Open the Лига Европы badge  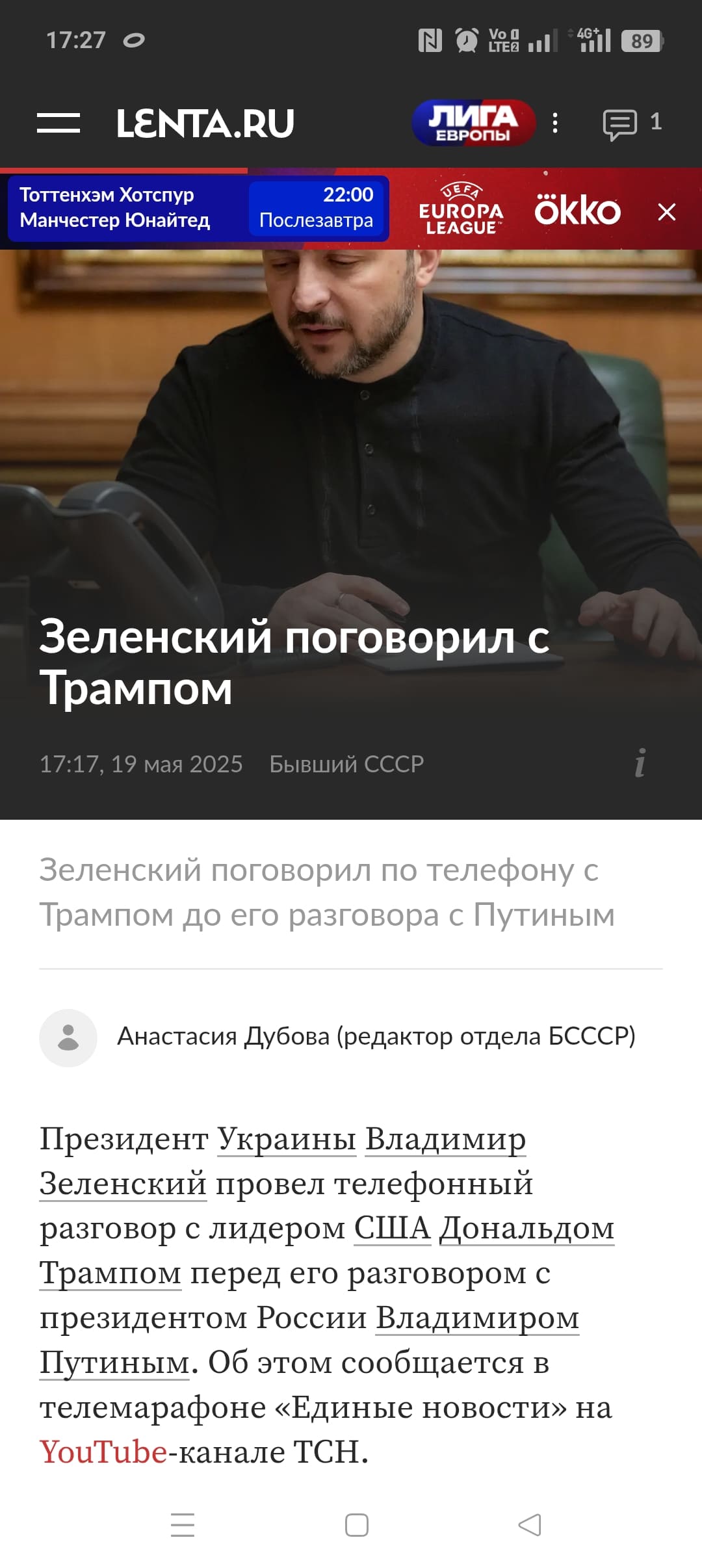[x=473, y=122]
